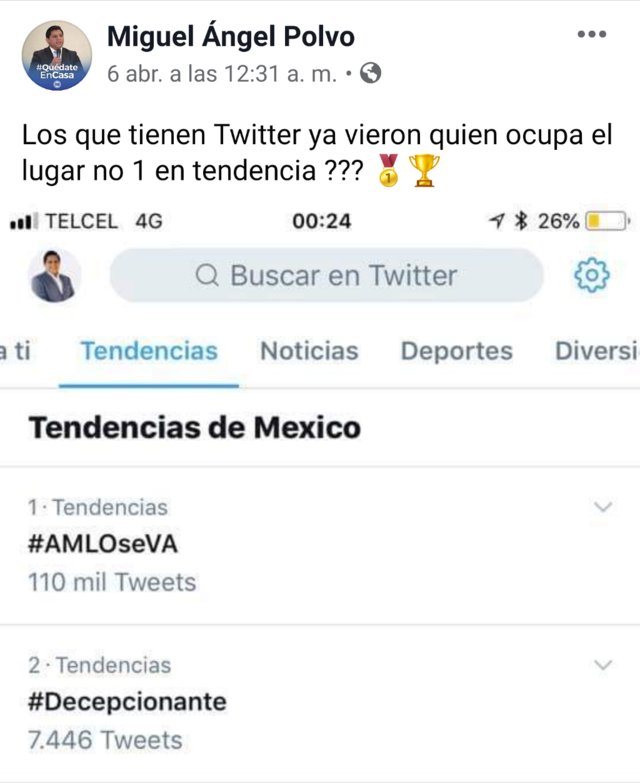
Task: Open the post's three-dot overflow menu
Action: pyautogui.click(x=592, y=34)
